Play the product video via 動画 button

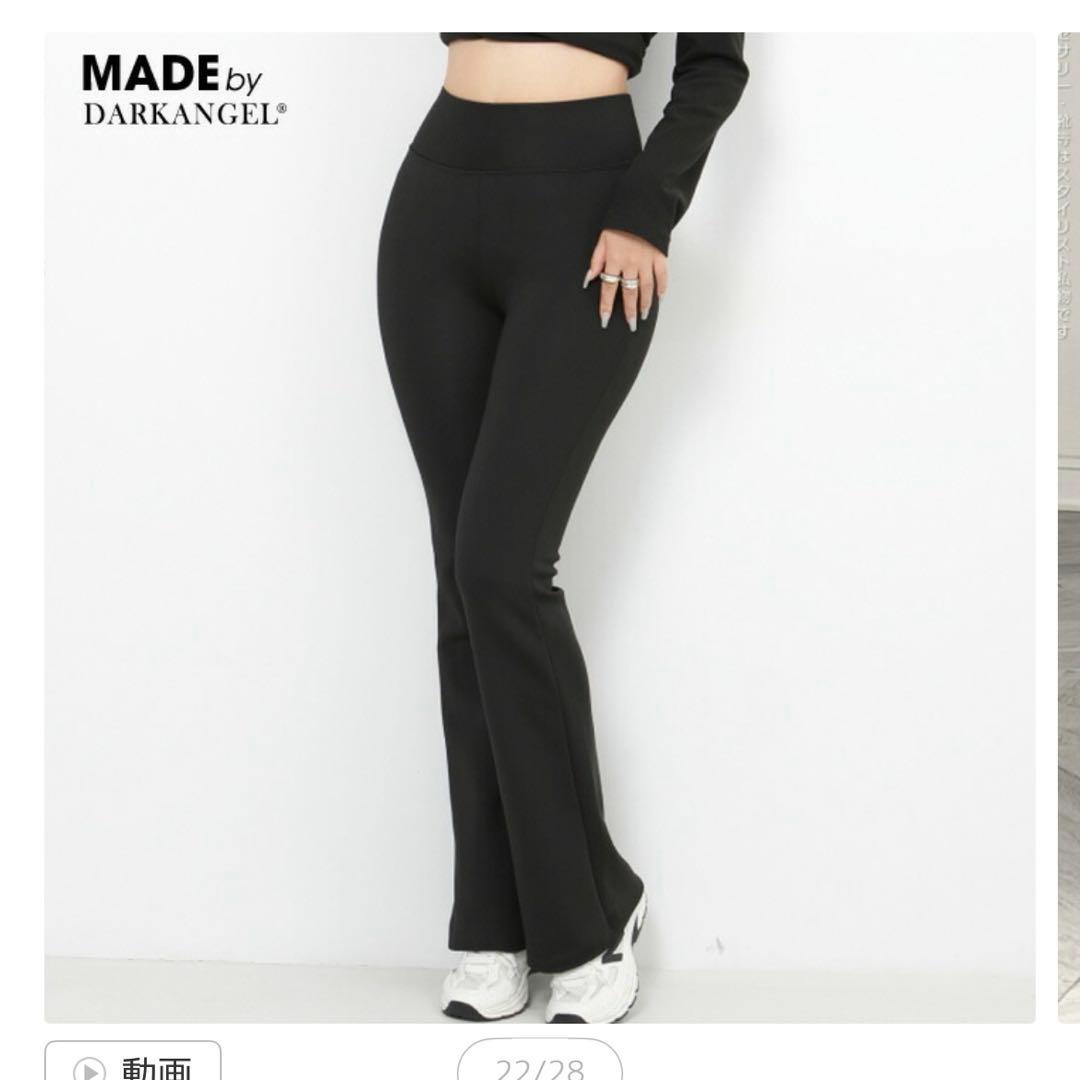(x=133, y=1062)
